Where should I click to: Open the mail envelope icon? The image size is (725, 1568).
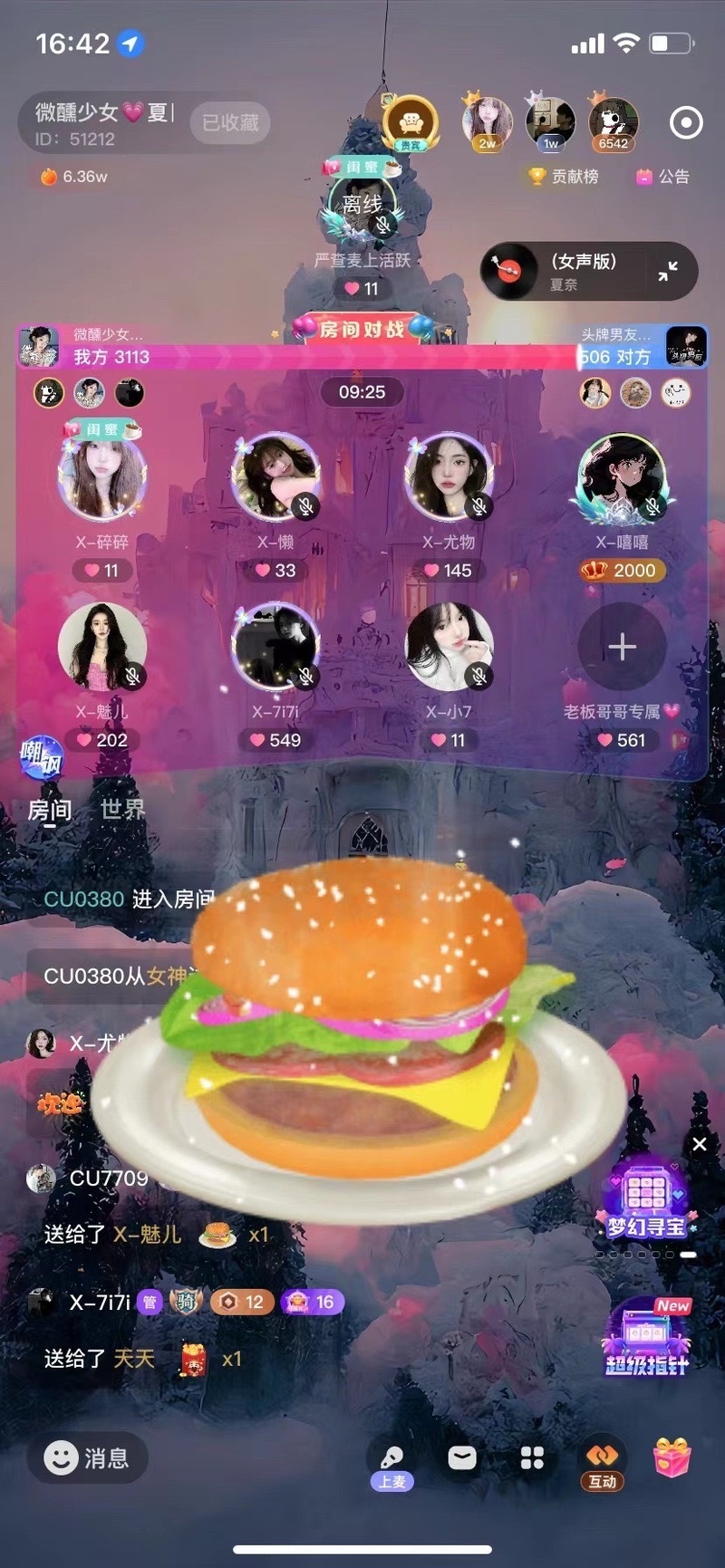462,1457
